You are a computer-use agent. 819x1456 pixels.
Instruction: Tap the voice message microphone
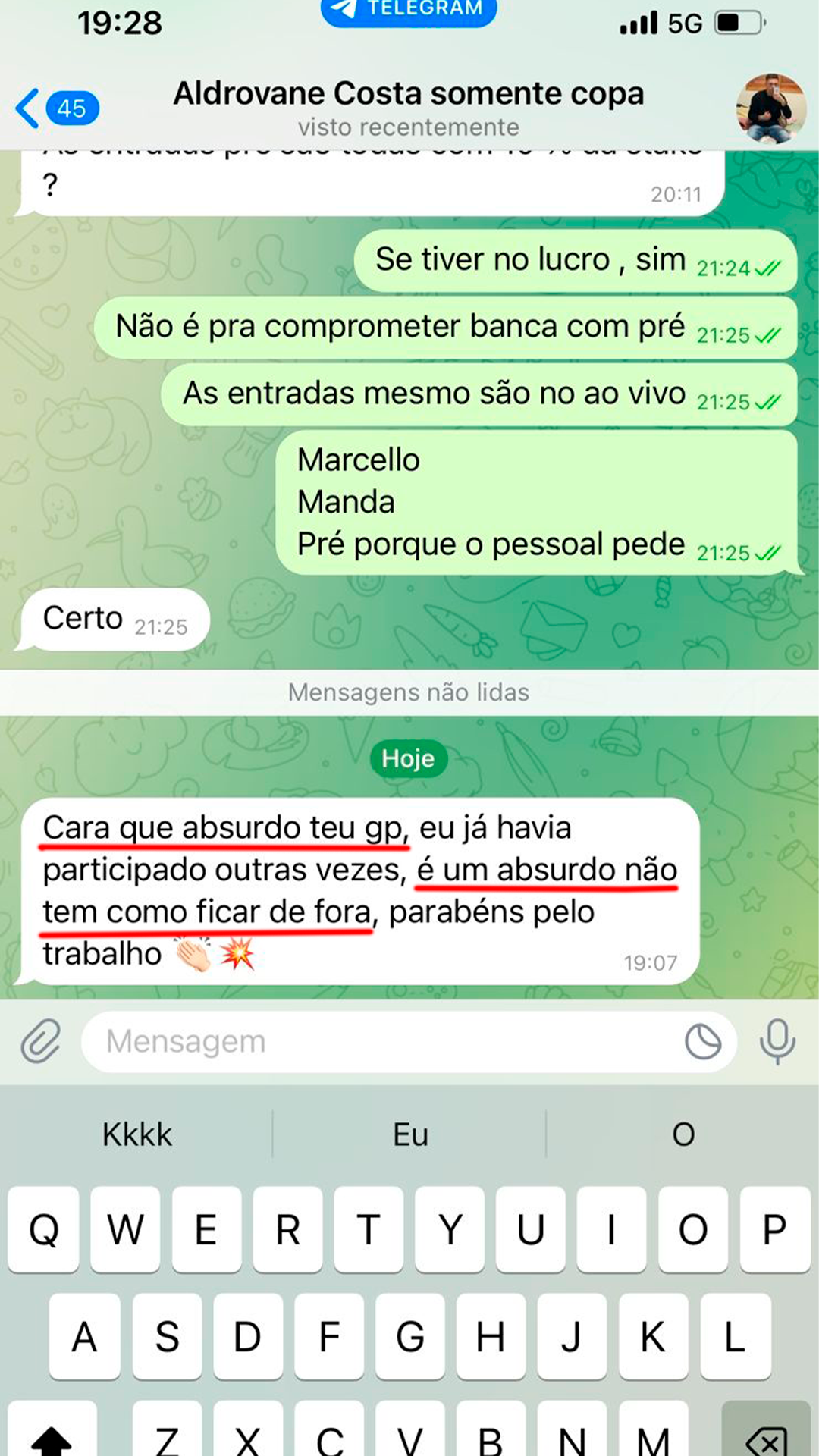click(777, 1041)
